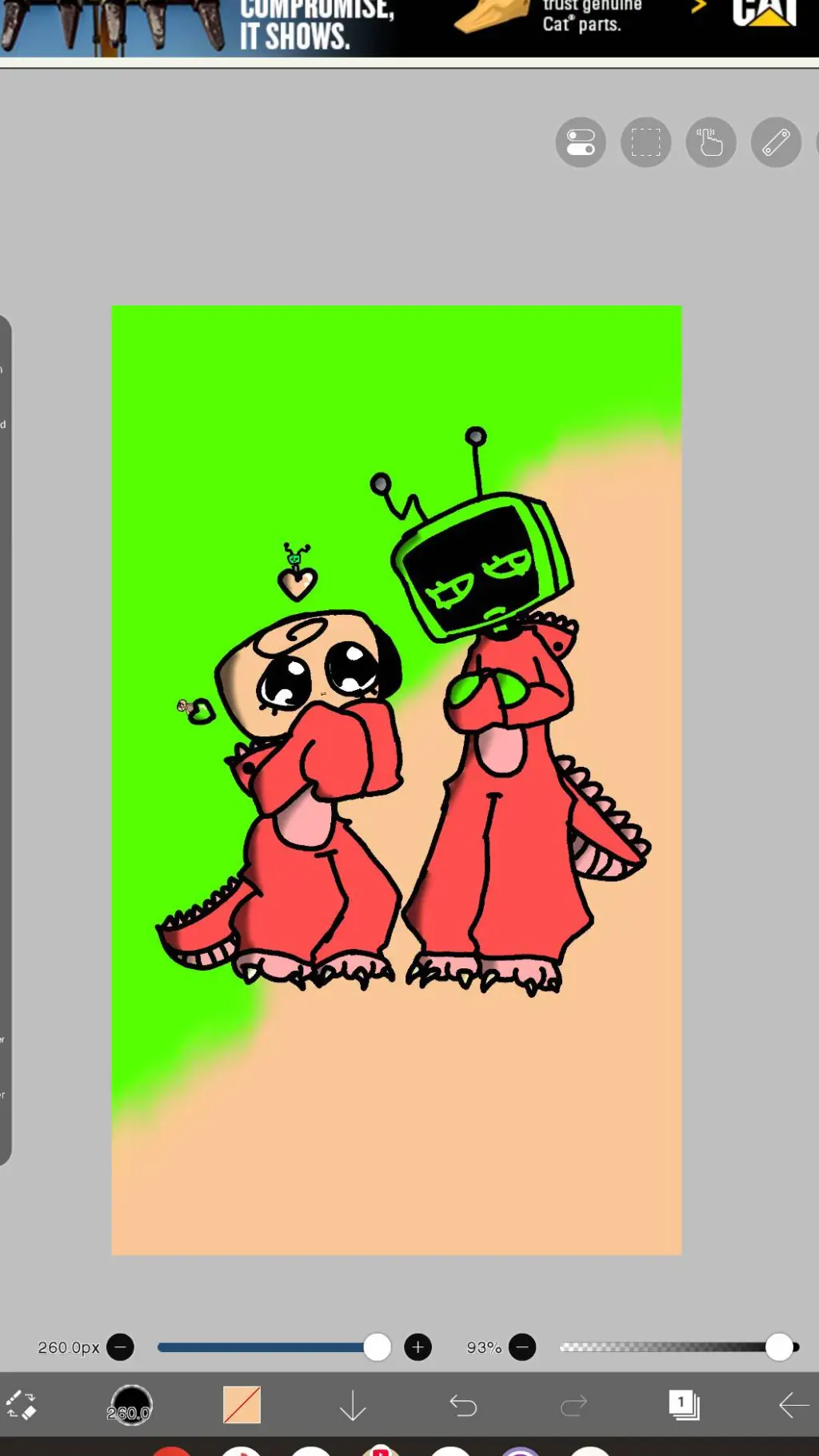Viewport: 819px width, 1456px height.
Task: Open the toggle settings icon
Action: (581, 143)
